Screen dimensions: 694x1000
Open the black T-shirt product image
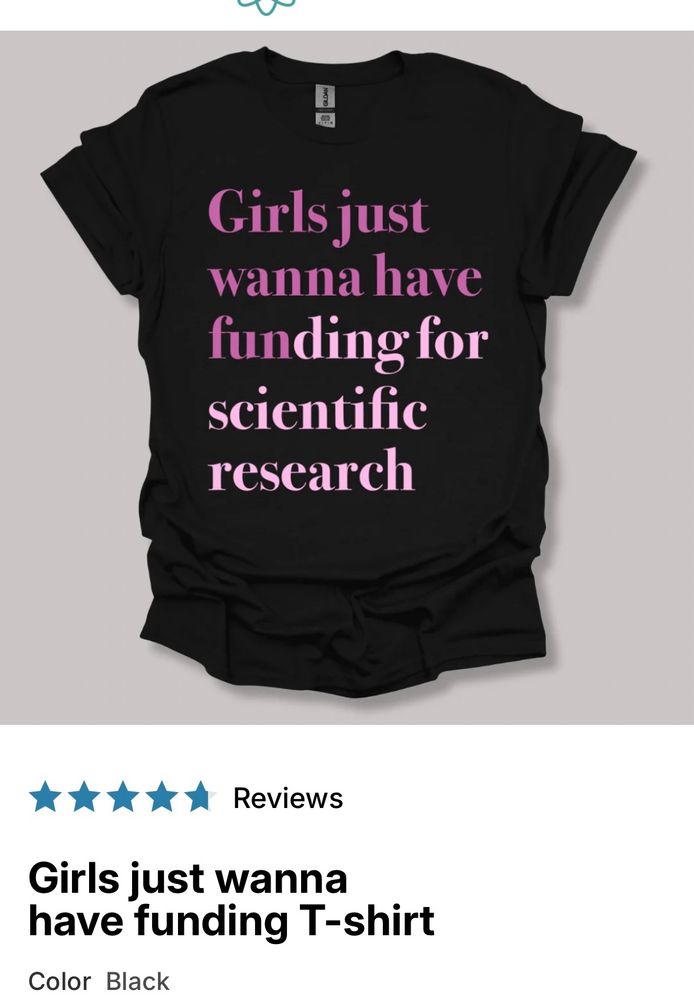point(346,378)
